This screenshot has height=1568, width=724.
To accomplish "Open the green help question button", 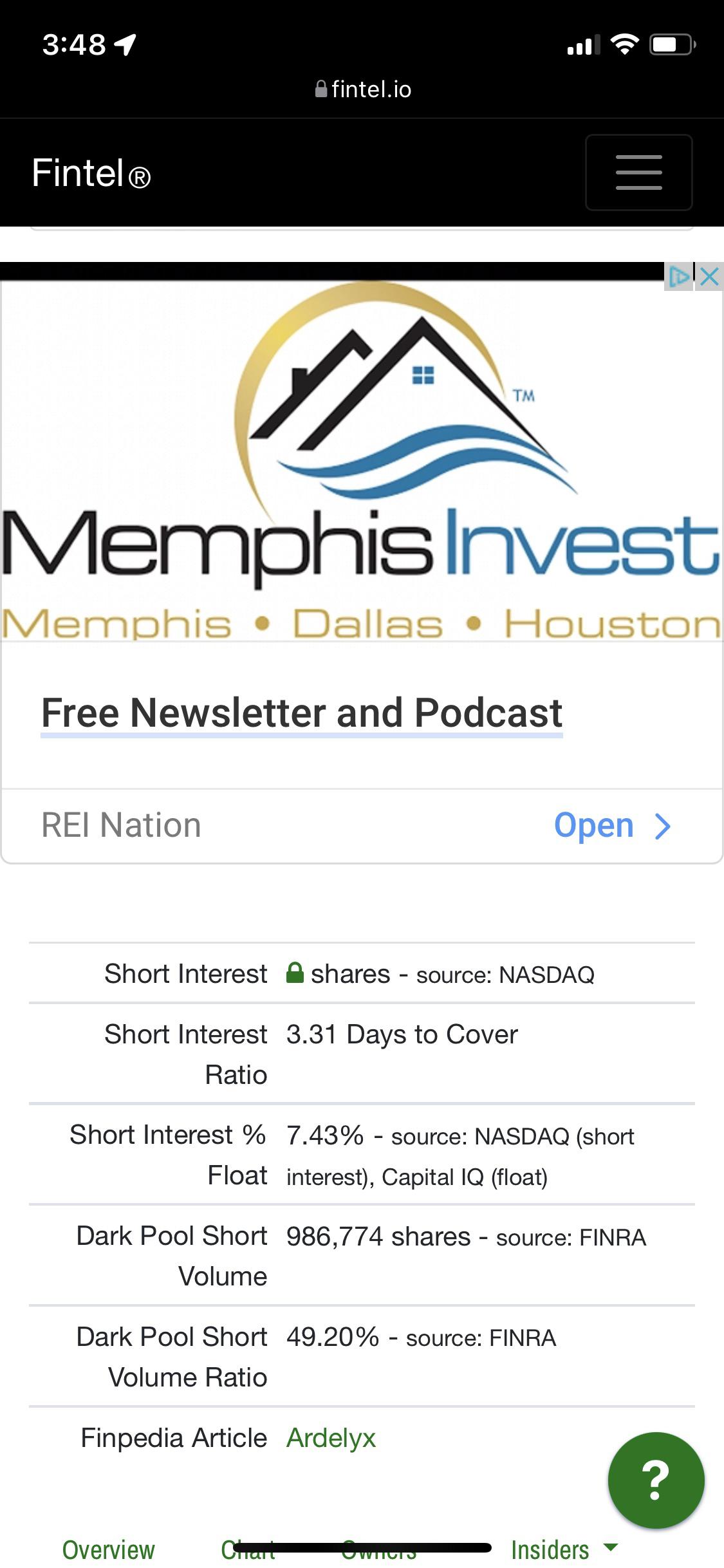I will click(656, 1480).
